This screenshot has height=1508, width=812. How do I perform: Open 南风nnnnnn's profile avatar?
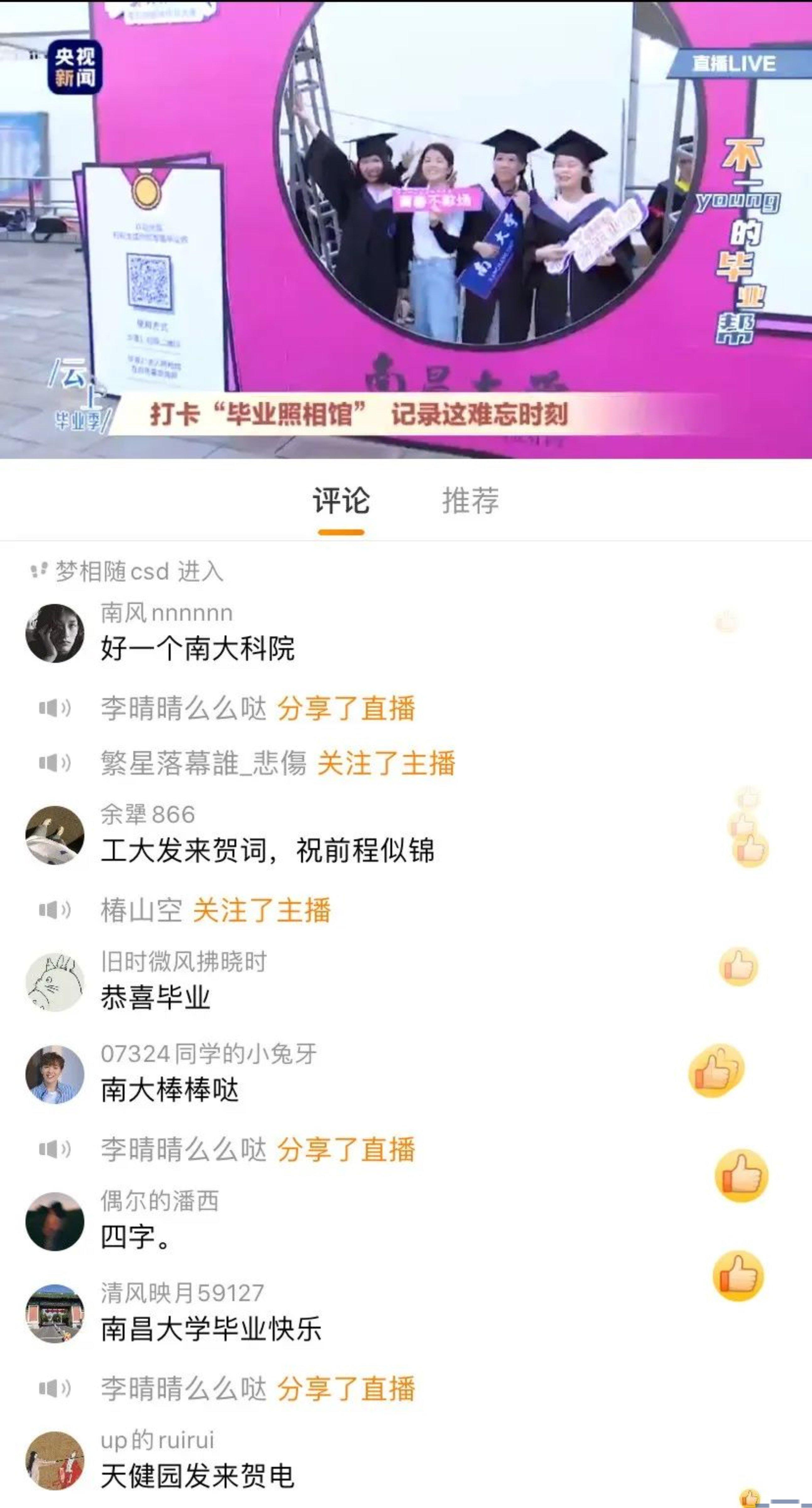click(x=55, y=634)
